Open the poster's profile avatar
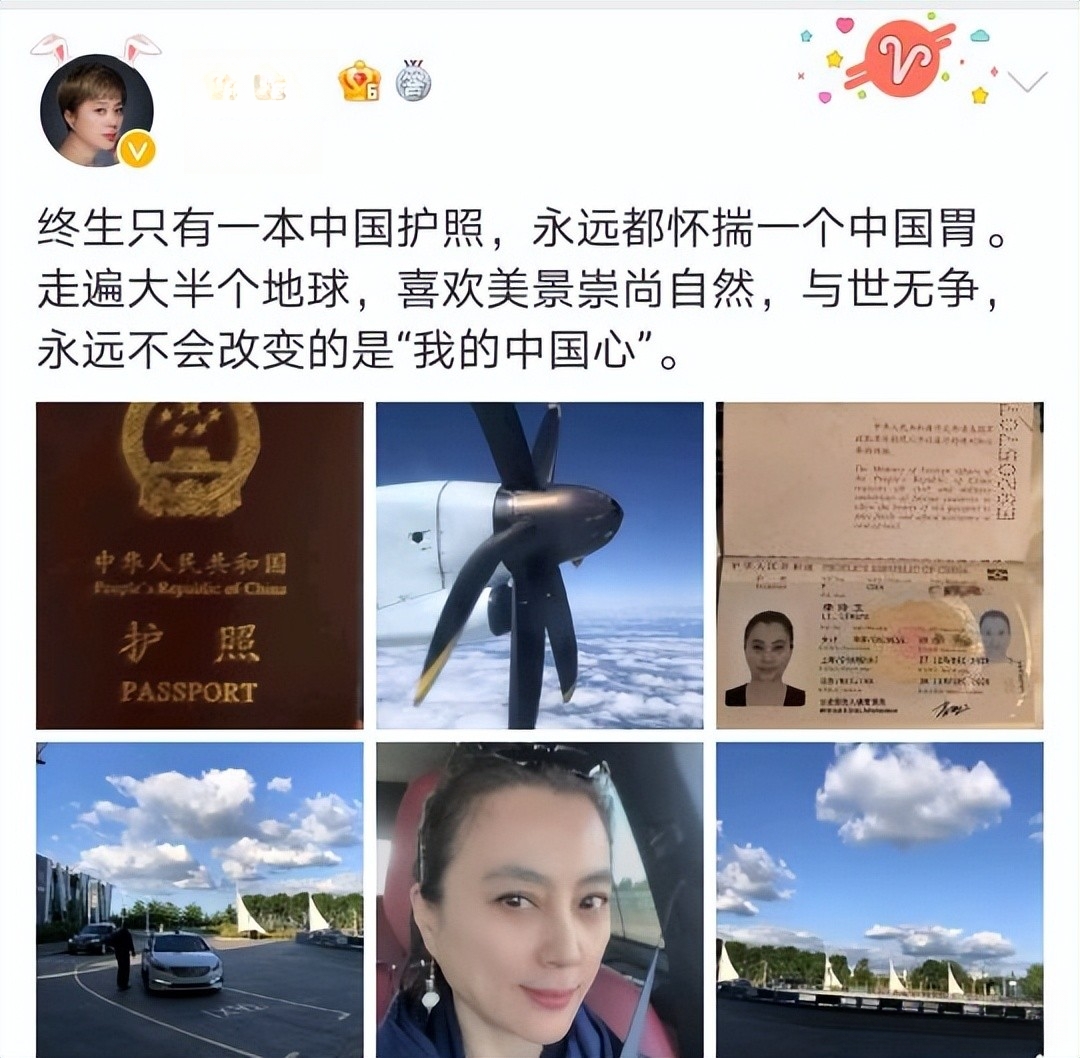Screen dimensions: 1080x1058 [x=96, y=110]
